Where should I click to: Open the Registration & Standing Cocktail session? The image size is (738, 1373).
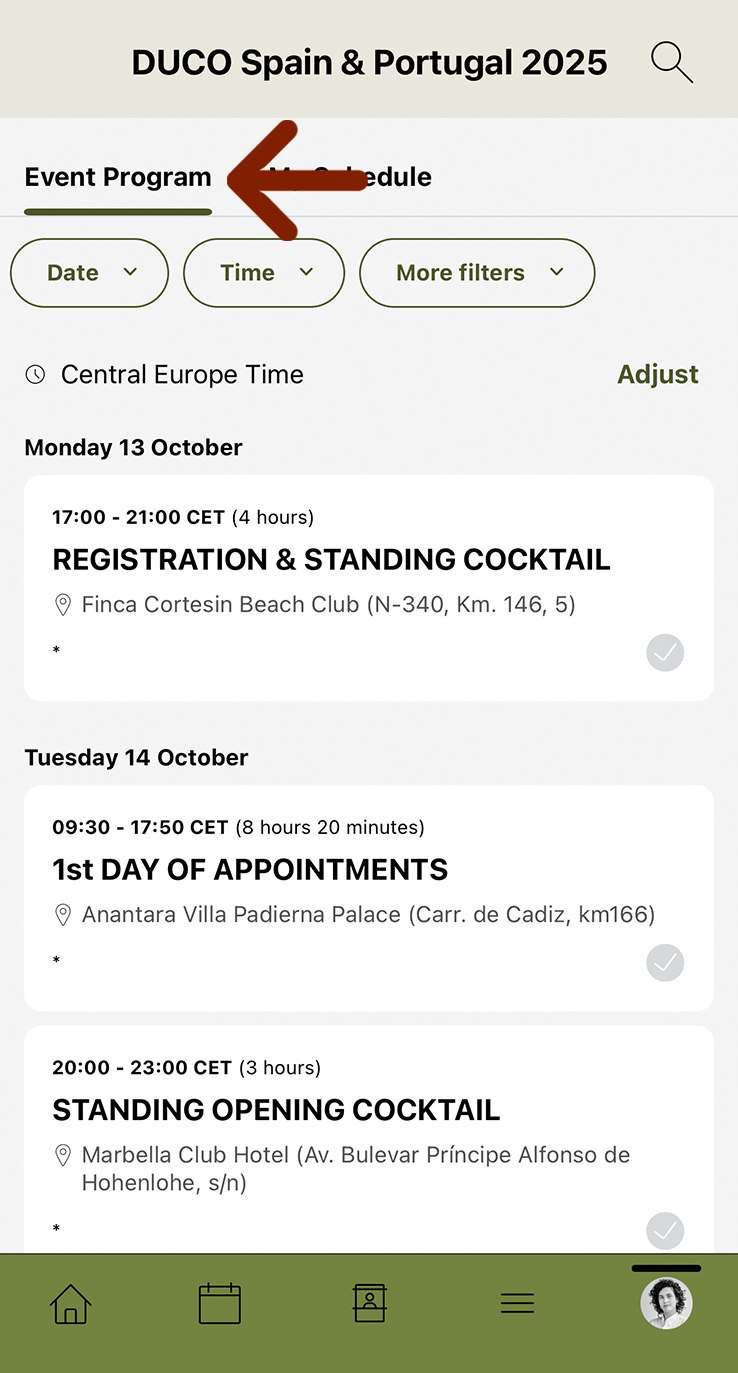click(x=369, y=588)
